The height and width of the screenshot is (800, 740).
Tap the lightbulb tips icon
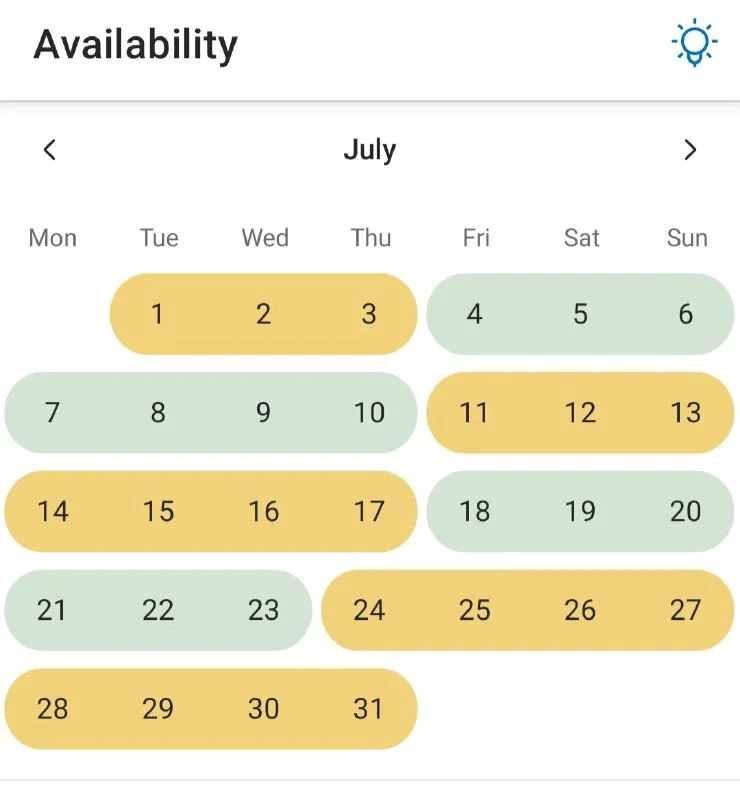693,44
